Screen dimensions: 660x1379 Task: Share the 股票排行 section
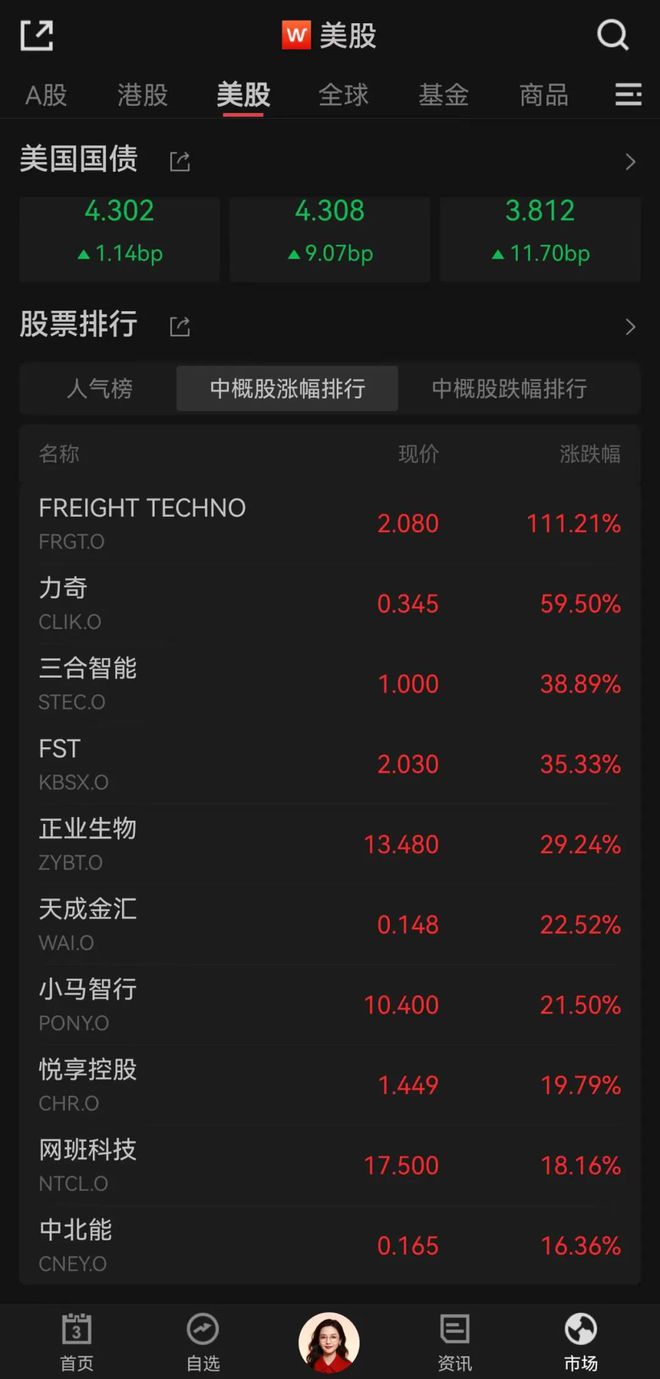coord(180,326)
